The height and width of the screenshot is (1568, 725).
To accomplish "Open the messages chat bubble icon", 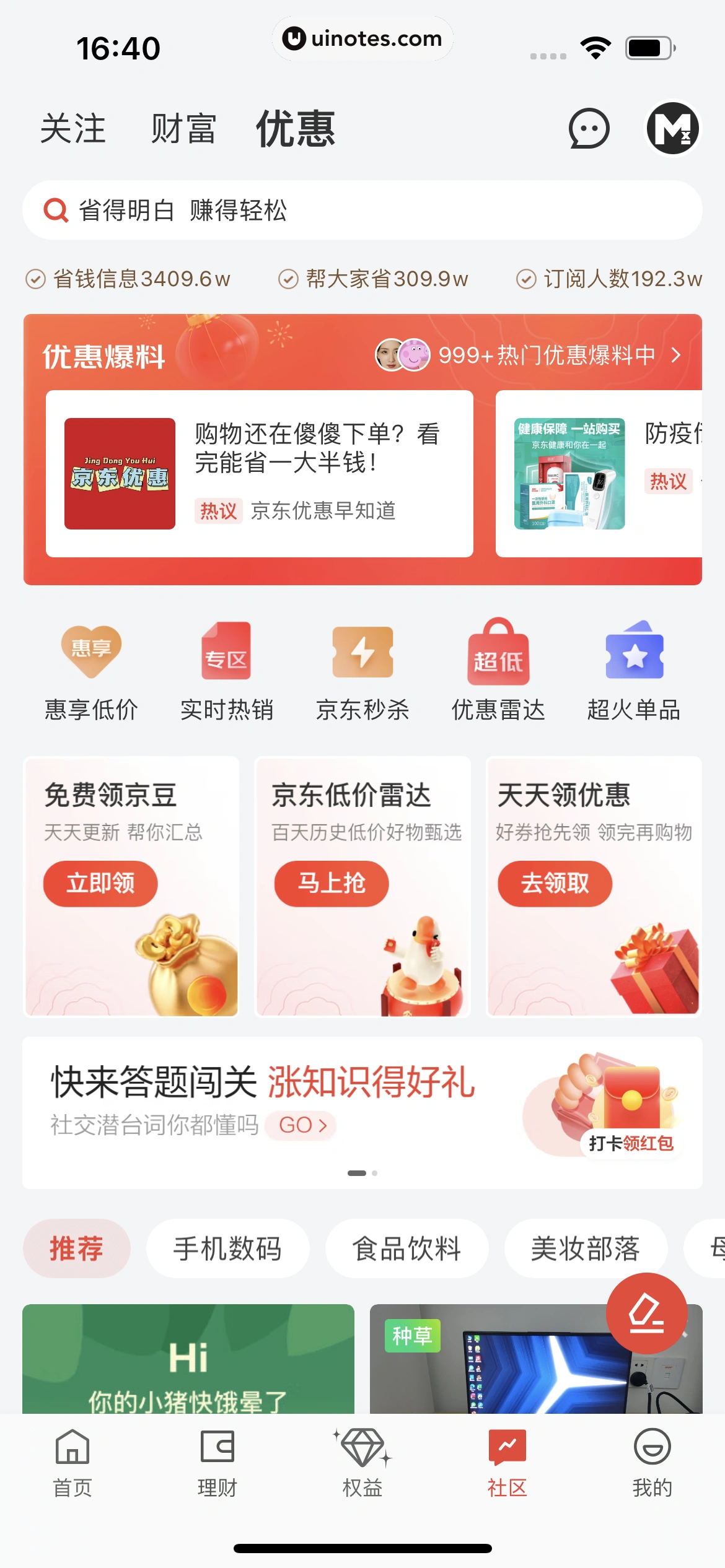I will (589, 129).
